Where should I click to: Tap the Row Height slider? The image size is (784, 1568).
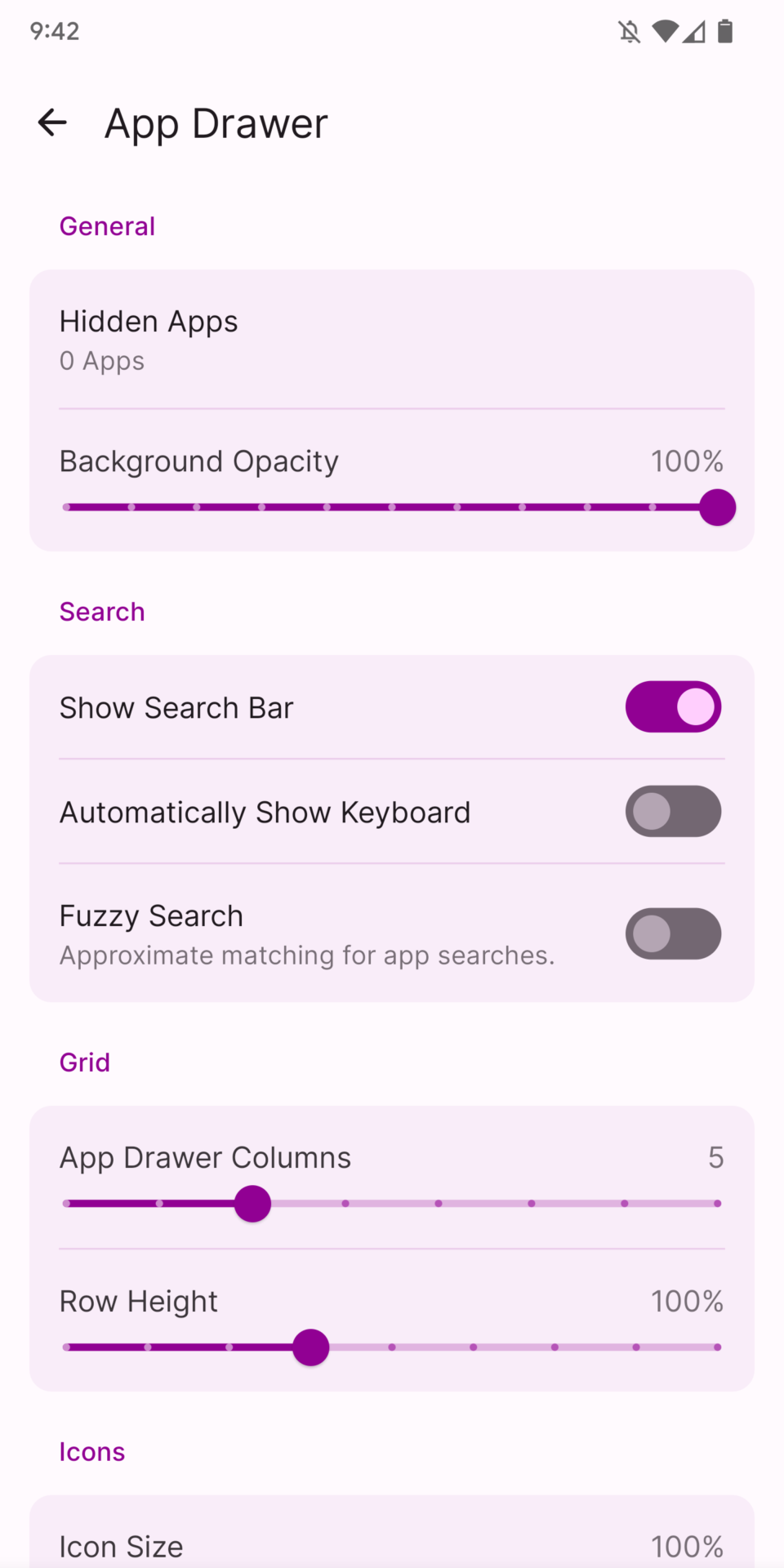[x=392, y=1347]
